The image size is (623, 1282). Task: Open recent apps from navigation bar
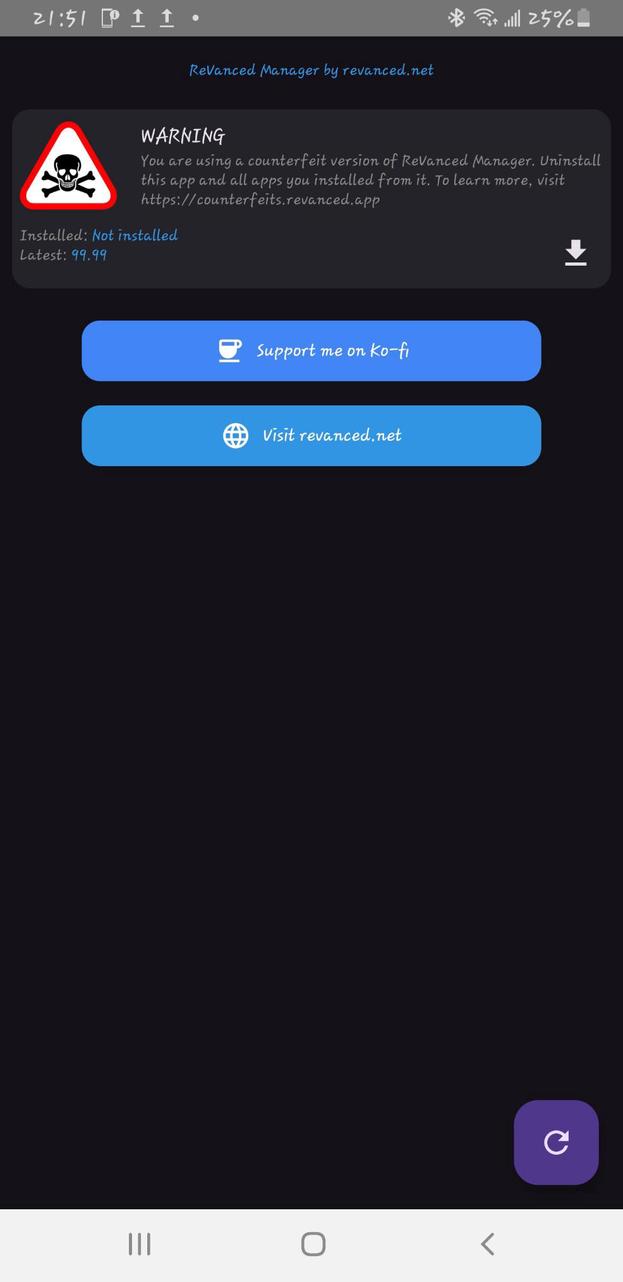[x=139, y=1244]
